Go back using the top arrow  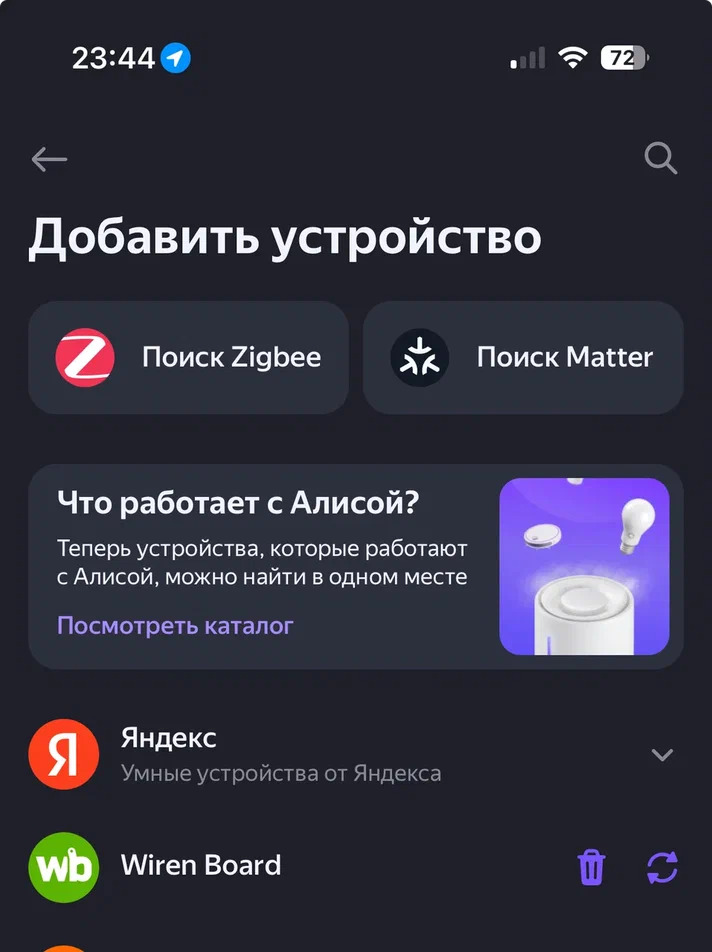coord(49,158)
